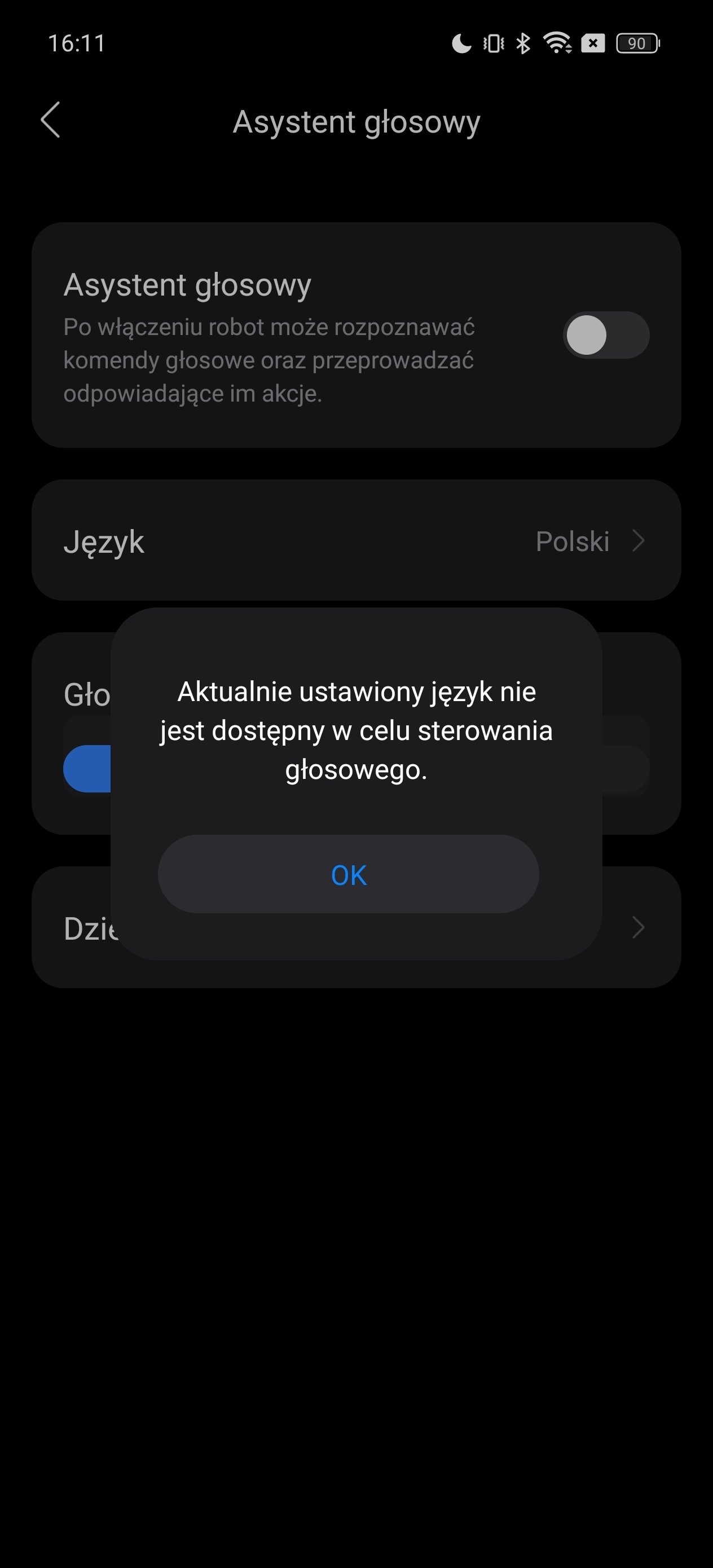Toggle the Asystent głosowy switch
This screenshot has width=713, height=1568.
click(x=606, y=335)
